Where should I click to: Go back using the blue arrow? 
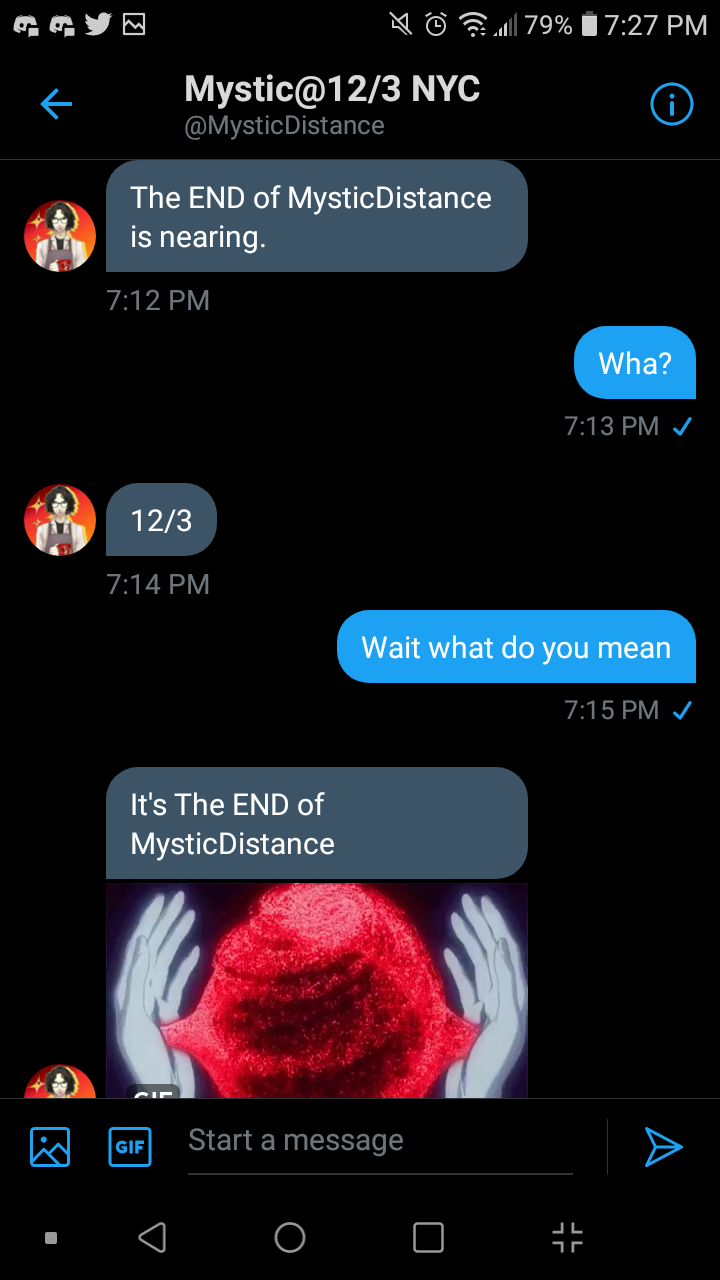tap(56, 104)
